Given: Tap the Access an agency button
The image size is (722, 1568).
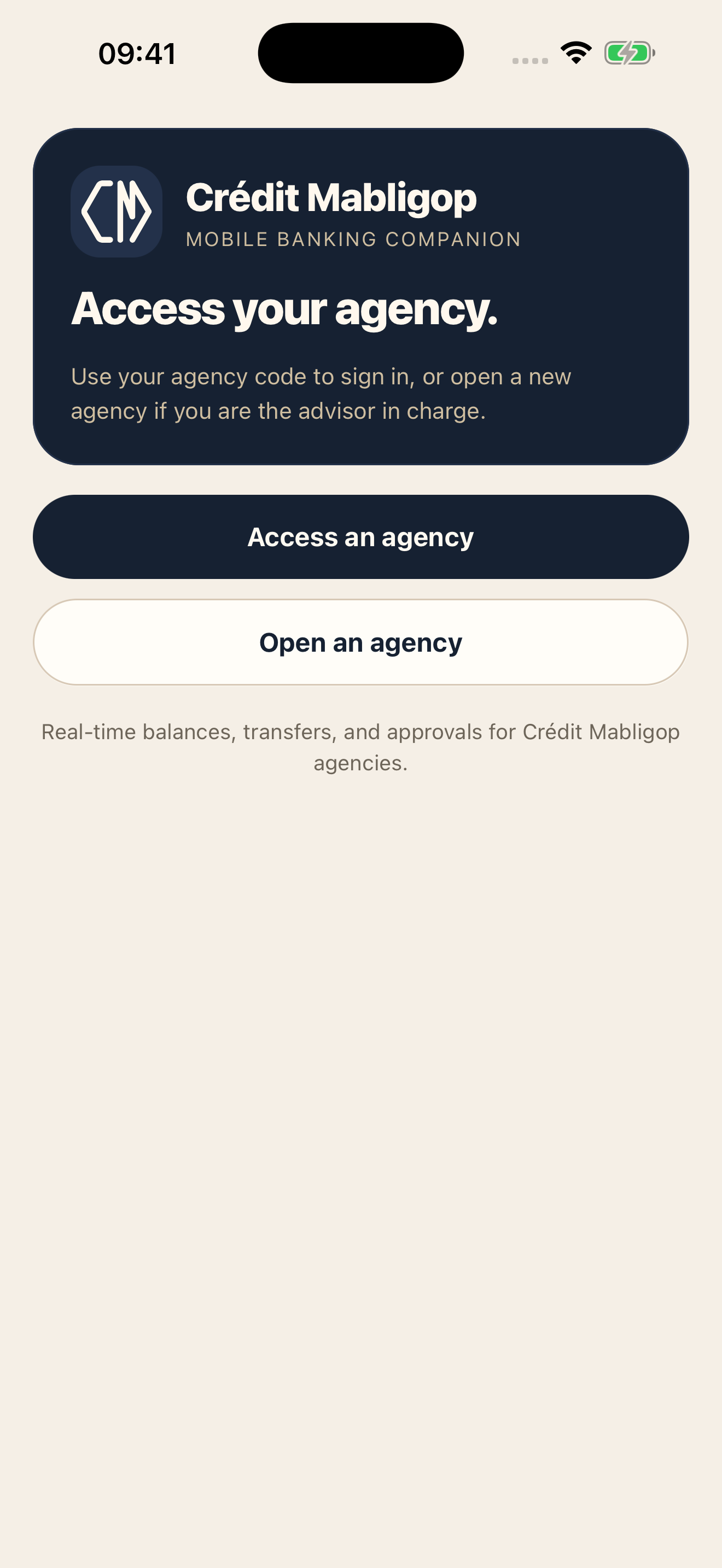Looking at the screenshot, I should tap(360, 537).
